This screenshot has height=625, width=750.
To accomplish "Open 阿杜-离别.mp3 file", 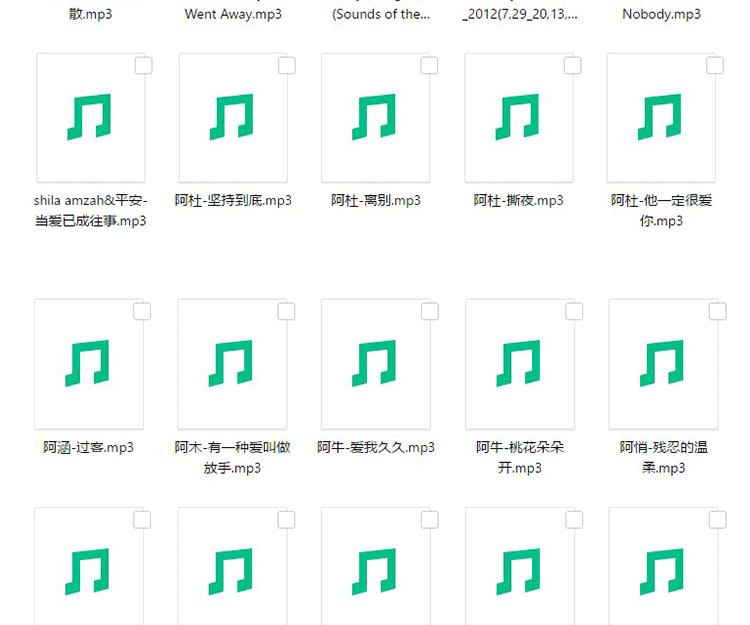I will click(x=375, y=118).
